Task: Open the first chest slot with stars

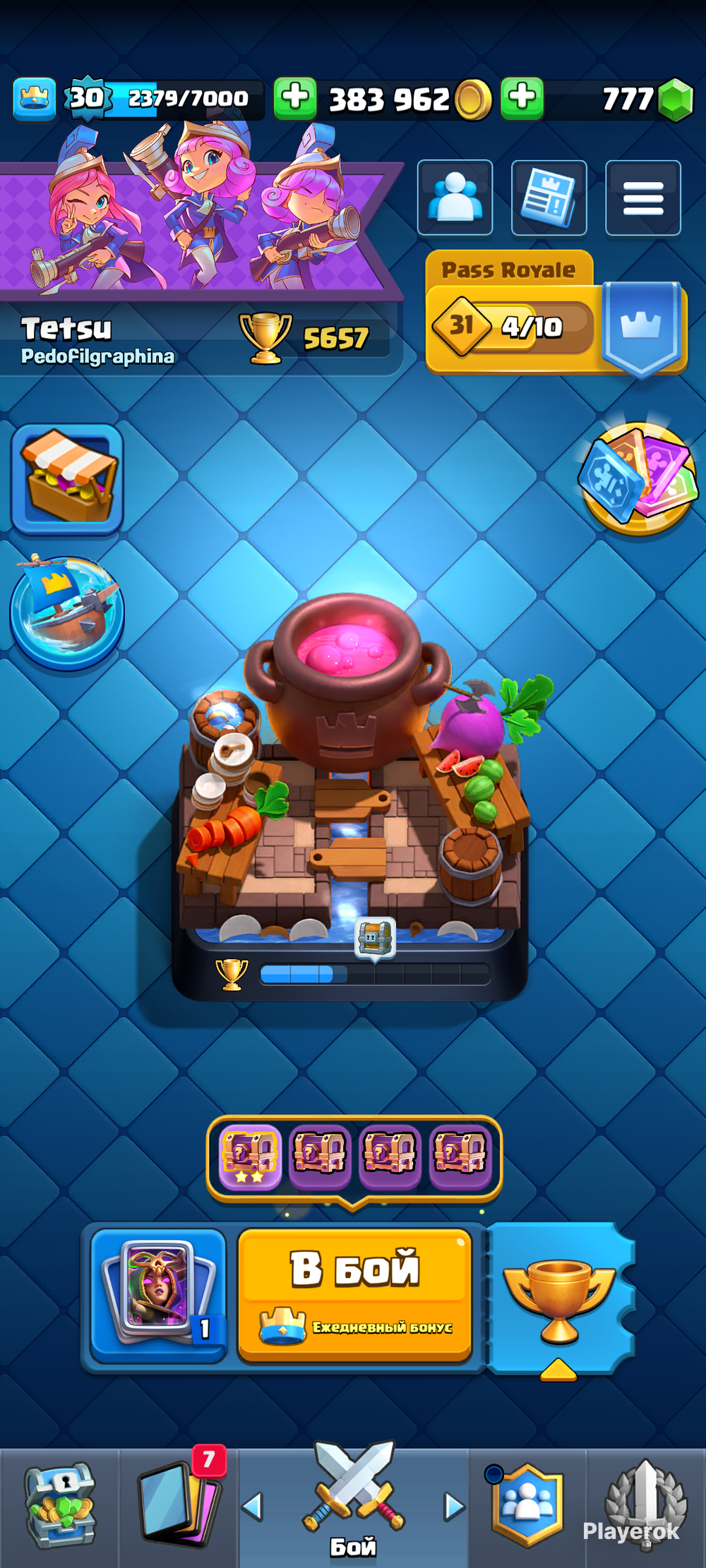Action: click(250, 1157)
